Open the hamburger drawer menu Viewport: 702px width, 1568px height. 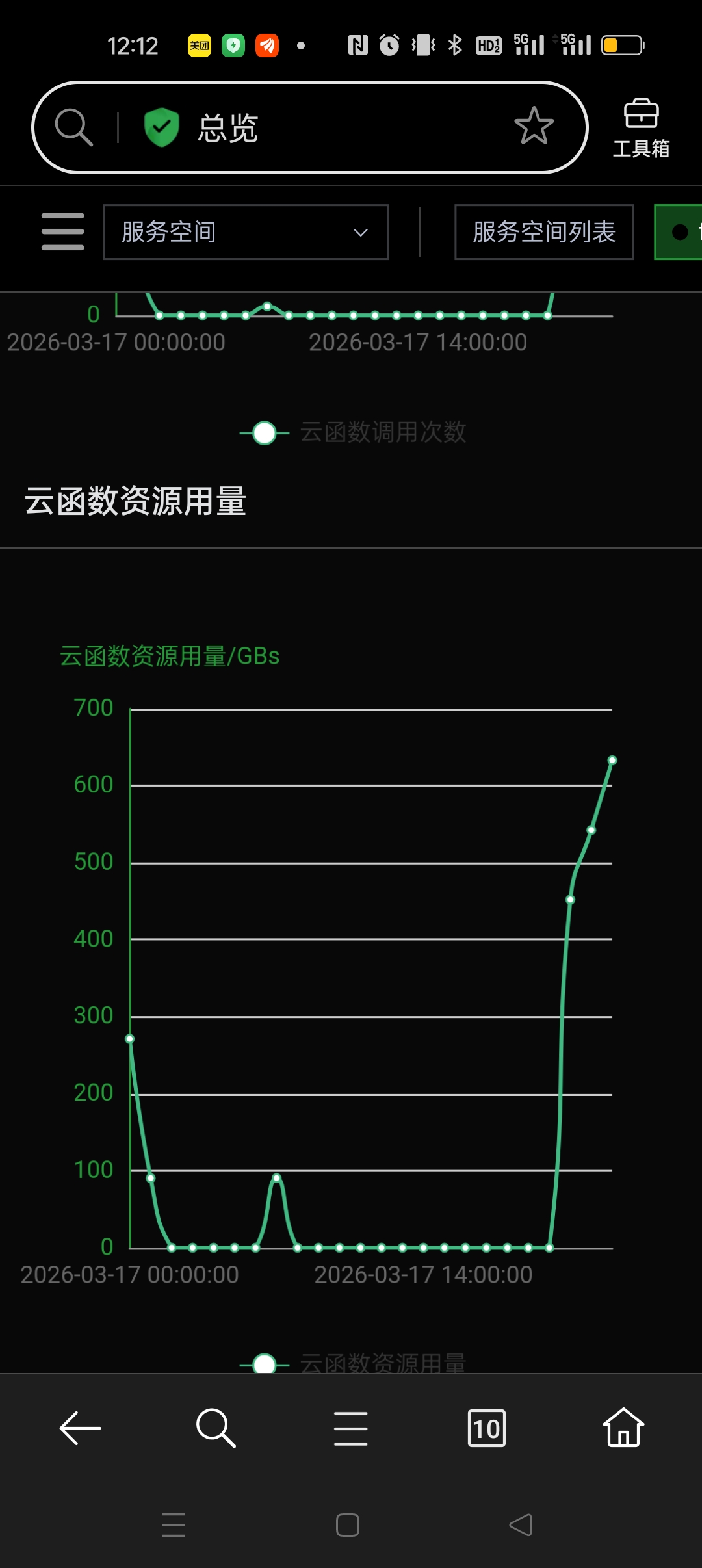[x=62, y=231]
